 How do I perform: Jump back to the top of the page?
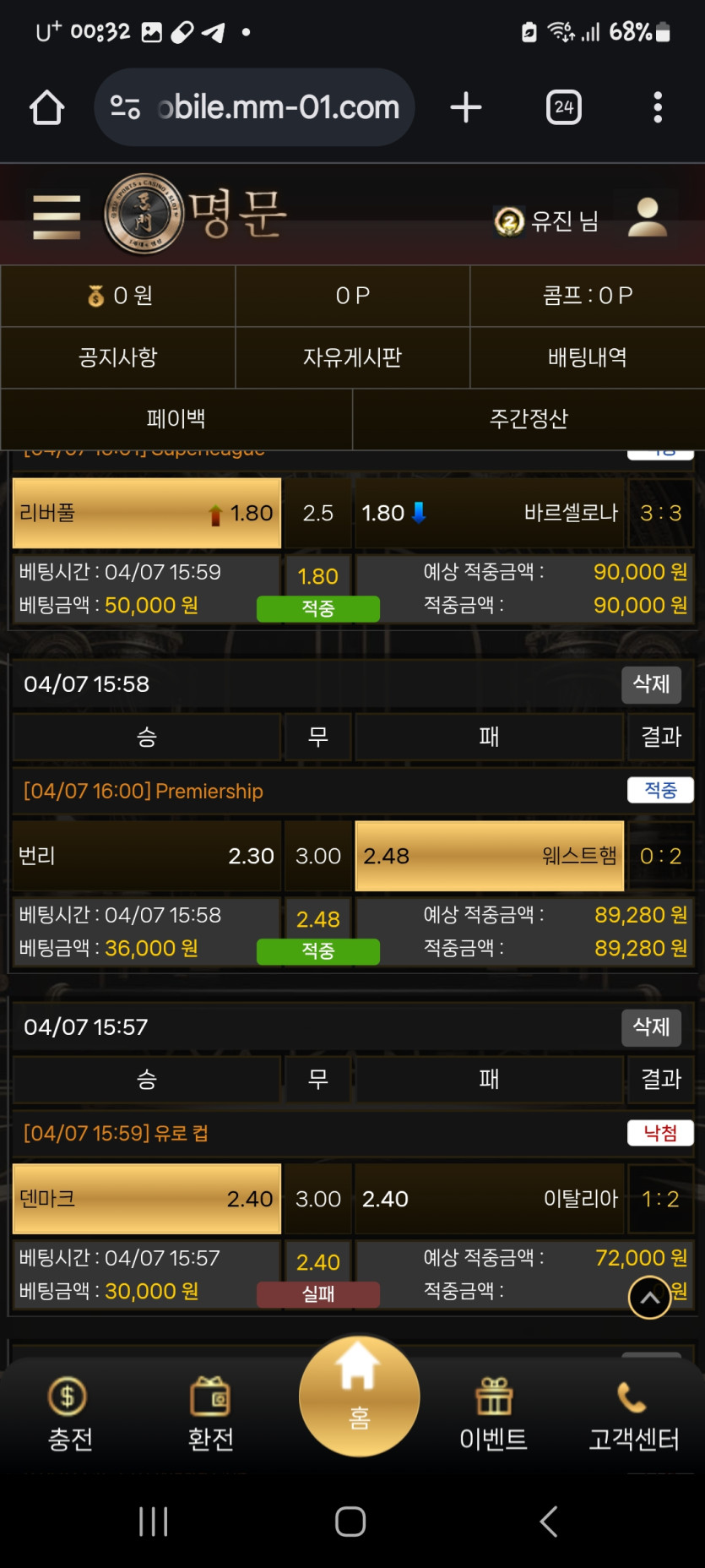[x=649, y=1298]
